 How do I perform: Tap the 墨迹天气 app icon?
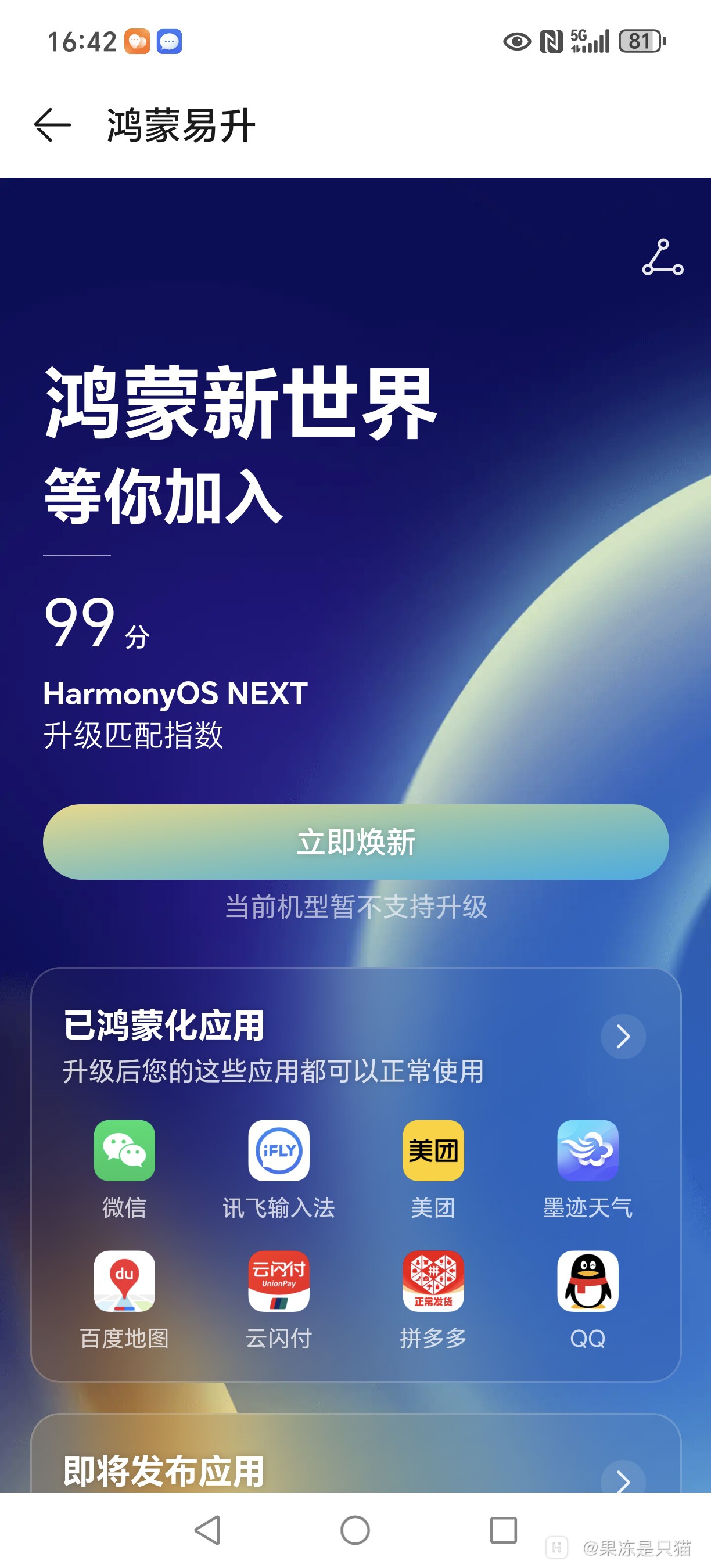tap(587, 1150)
